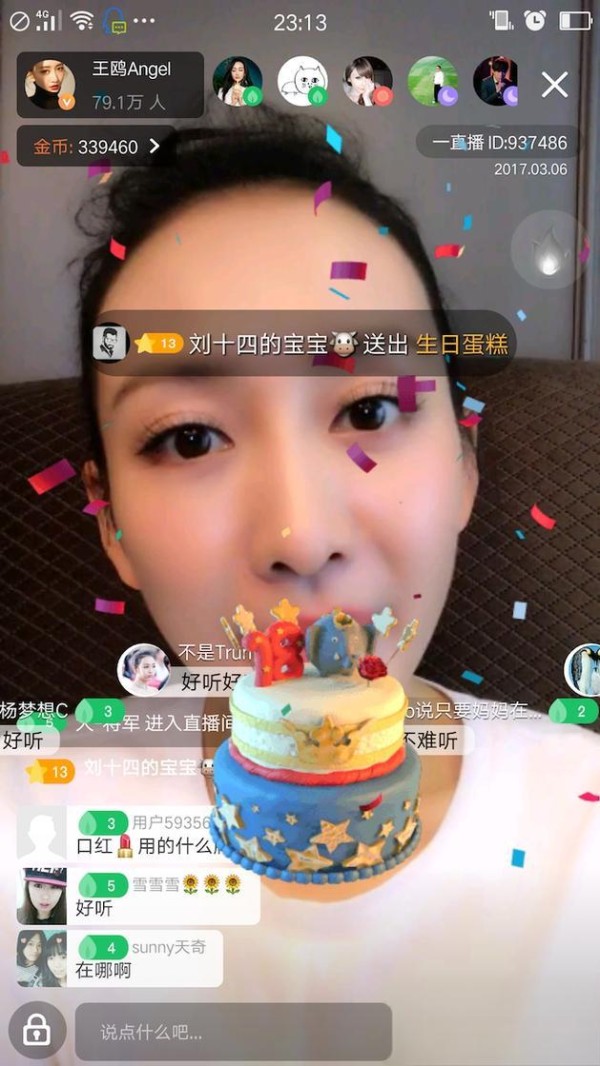Type a comment in 说点什么吧 field
This screenshot has height=1066, width=600.
[x=233, y=1031]
